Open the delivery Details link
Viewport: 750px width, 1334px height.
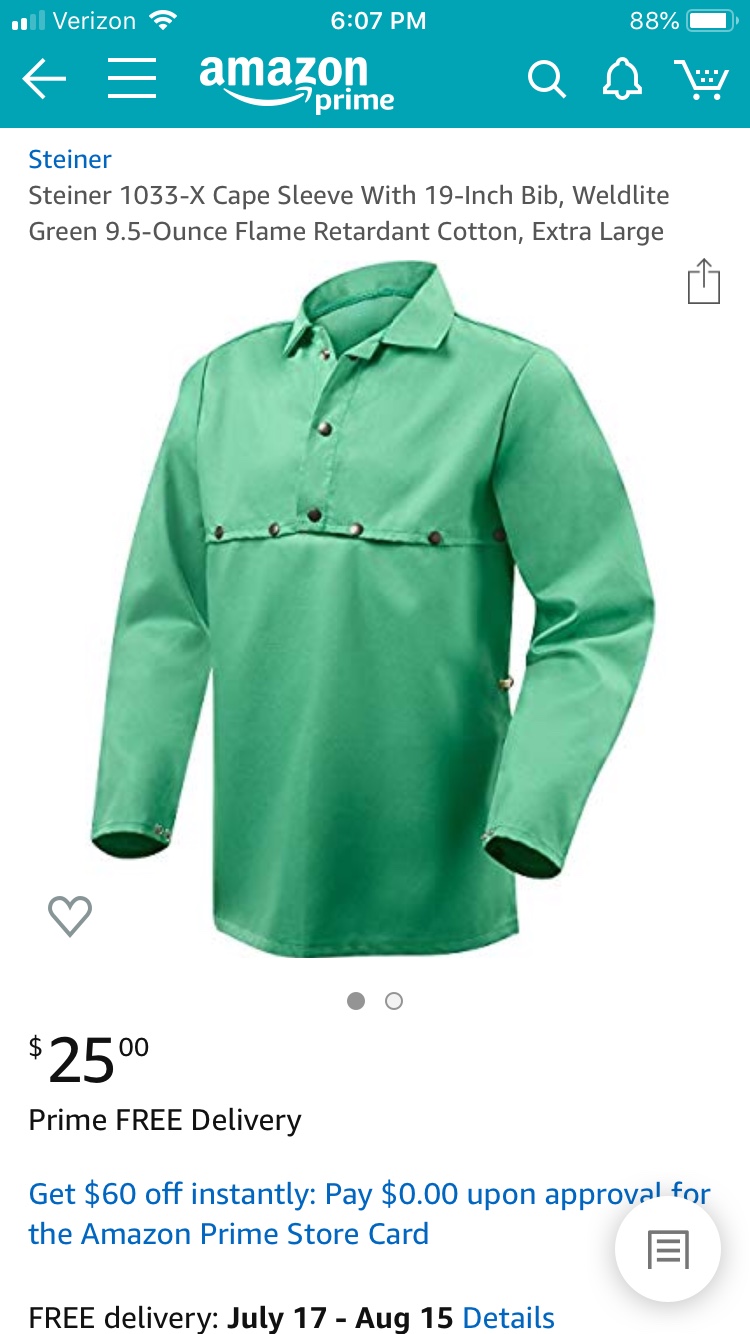(509, 1317)
